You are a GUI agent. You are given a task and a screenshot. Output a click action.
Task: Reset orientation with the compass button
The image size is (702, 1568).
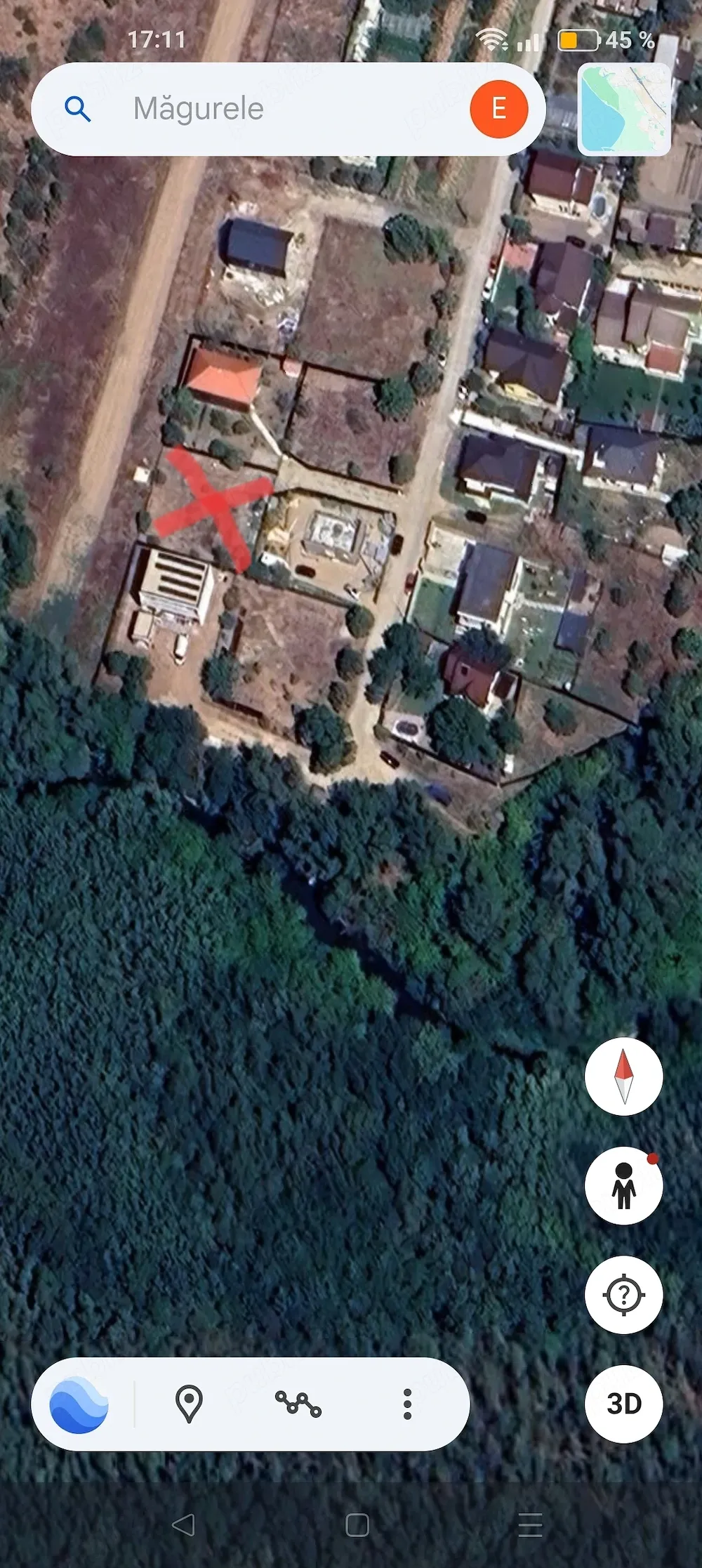tap(623, 1076)
